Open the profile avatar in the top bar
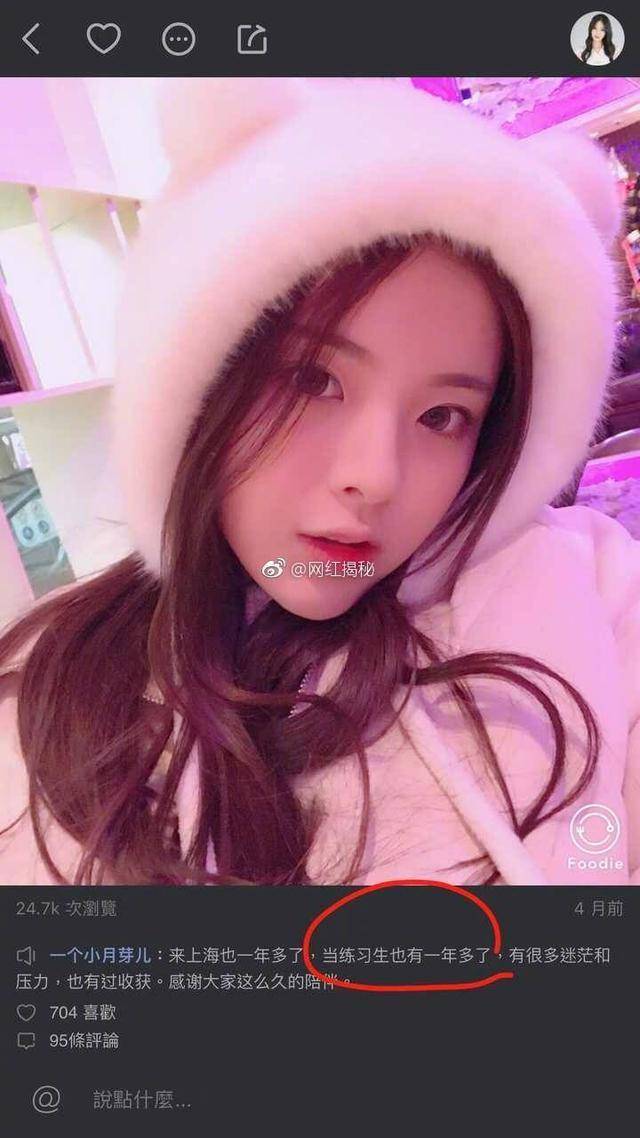Image resolution: width=640 pixels, height=1138 pixels. tap(597, 39)
